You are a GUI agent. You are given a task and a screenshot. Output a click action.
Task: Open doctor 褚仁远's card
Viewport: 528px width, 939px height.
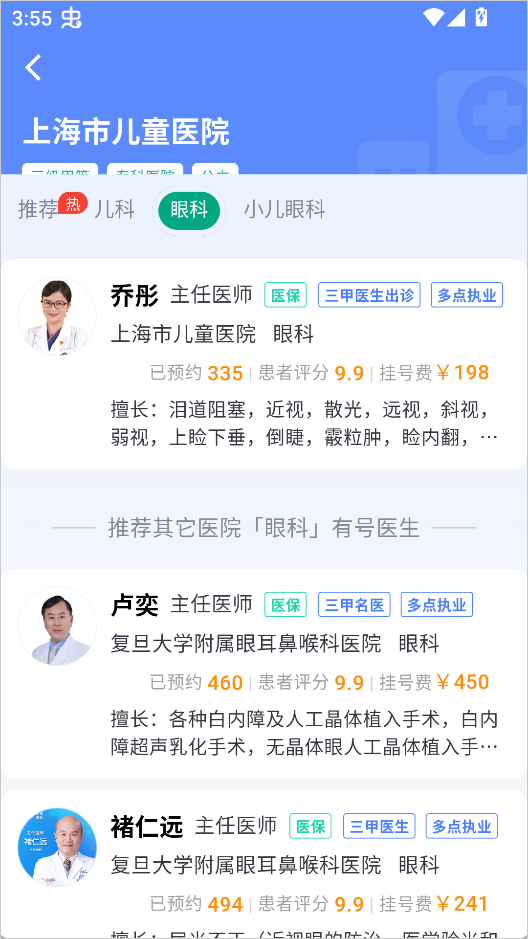pos(264,864)
